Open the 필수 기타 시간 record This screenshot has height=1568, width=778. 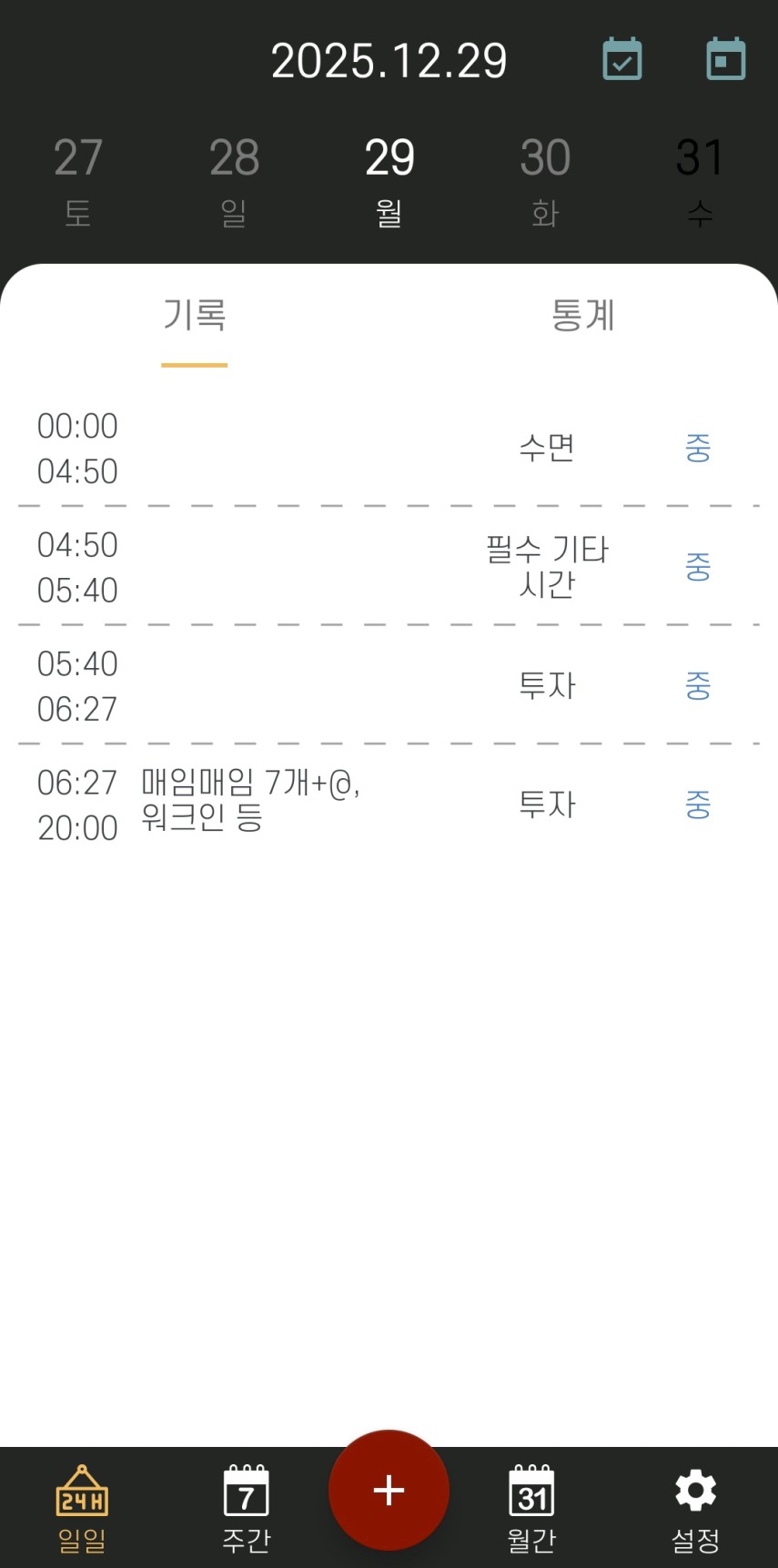point(389,566)
